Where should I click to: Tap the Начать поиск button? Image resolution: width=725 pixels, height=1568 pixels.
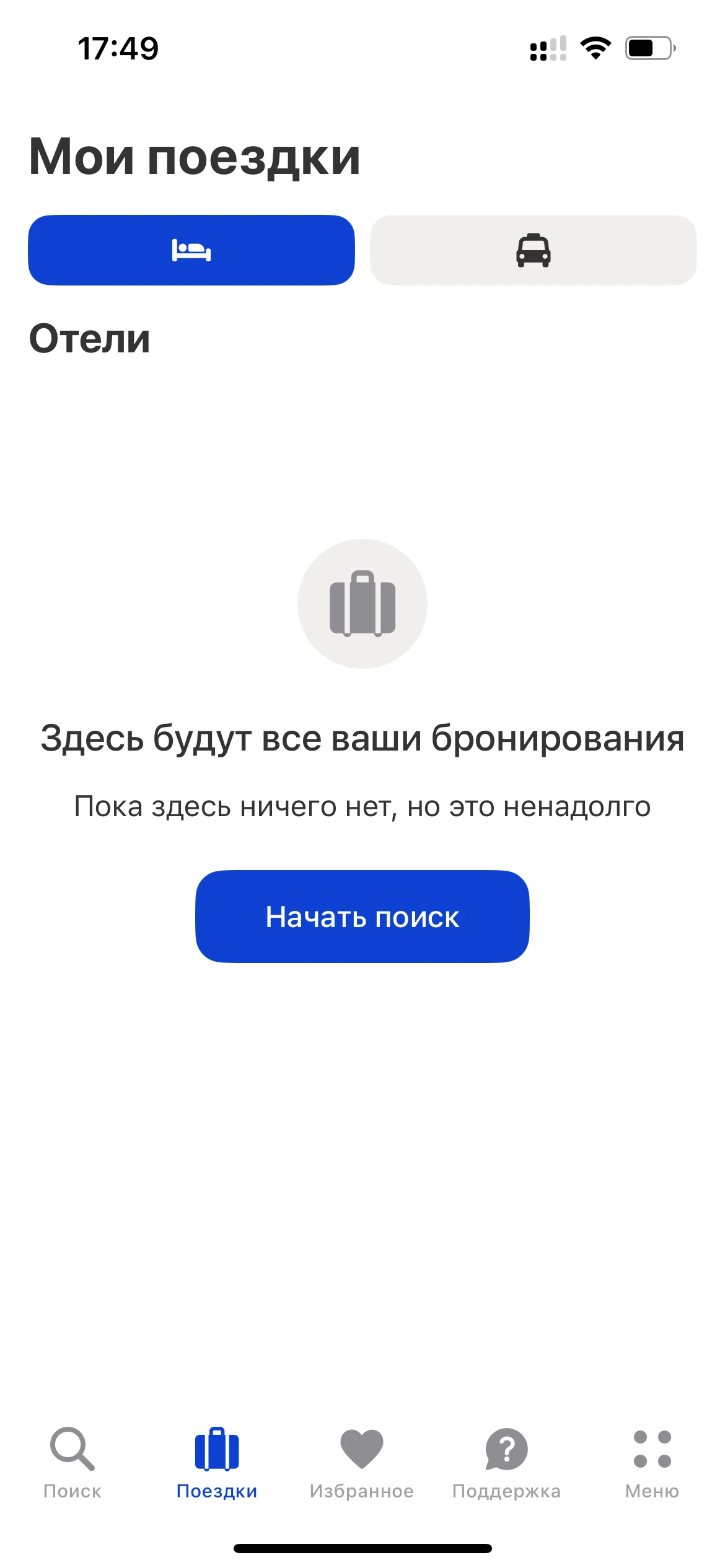click(x=362, y=917)
